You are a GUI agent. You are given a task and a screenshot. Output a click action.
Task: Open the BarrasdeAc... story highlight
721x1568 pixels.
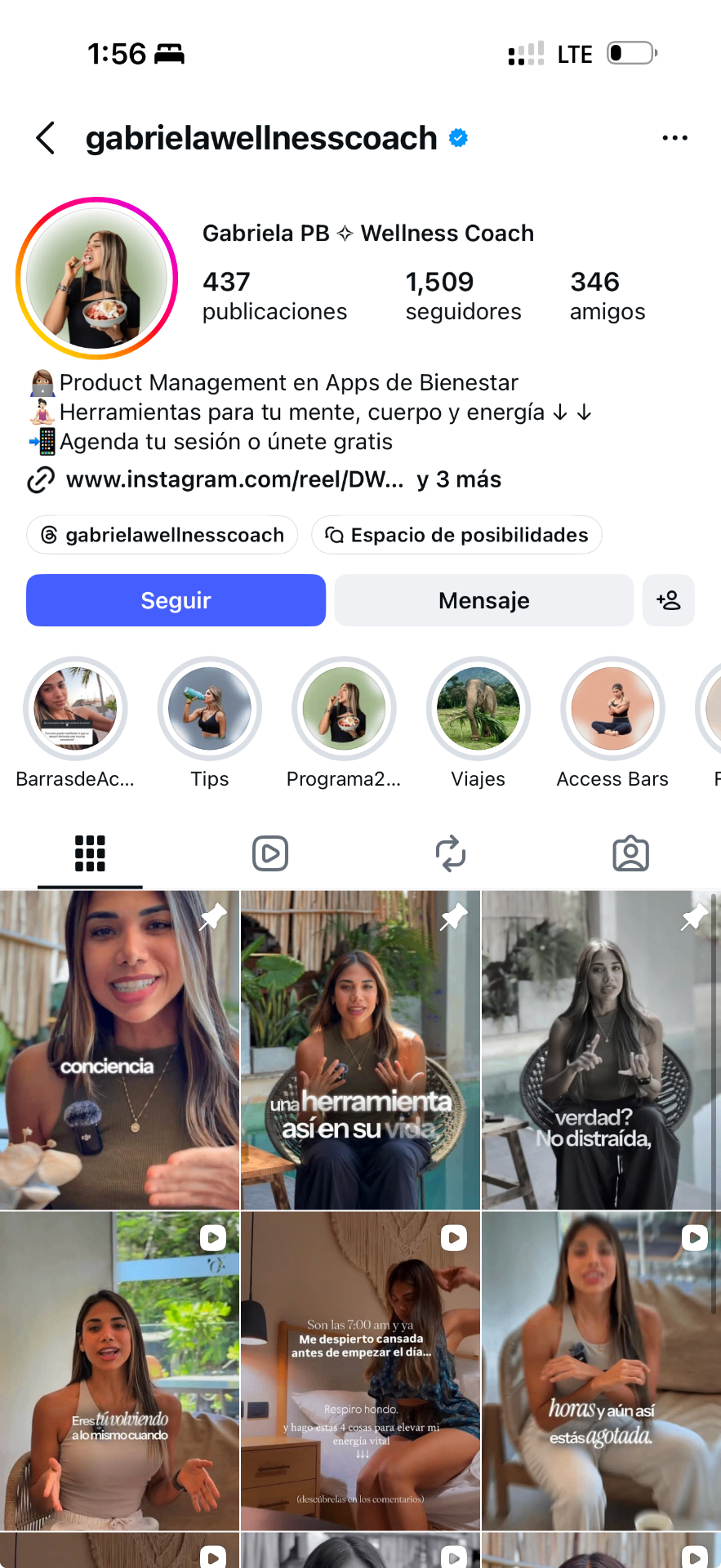pyautogui.click(x=75, y=709)
